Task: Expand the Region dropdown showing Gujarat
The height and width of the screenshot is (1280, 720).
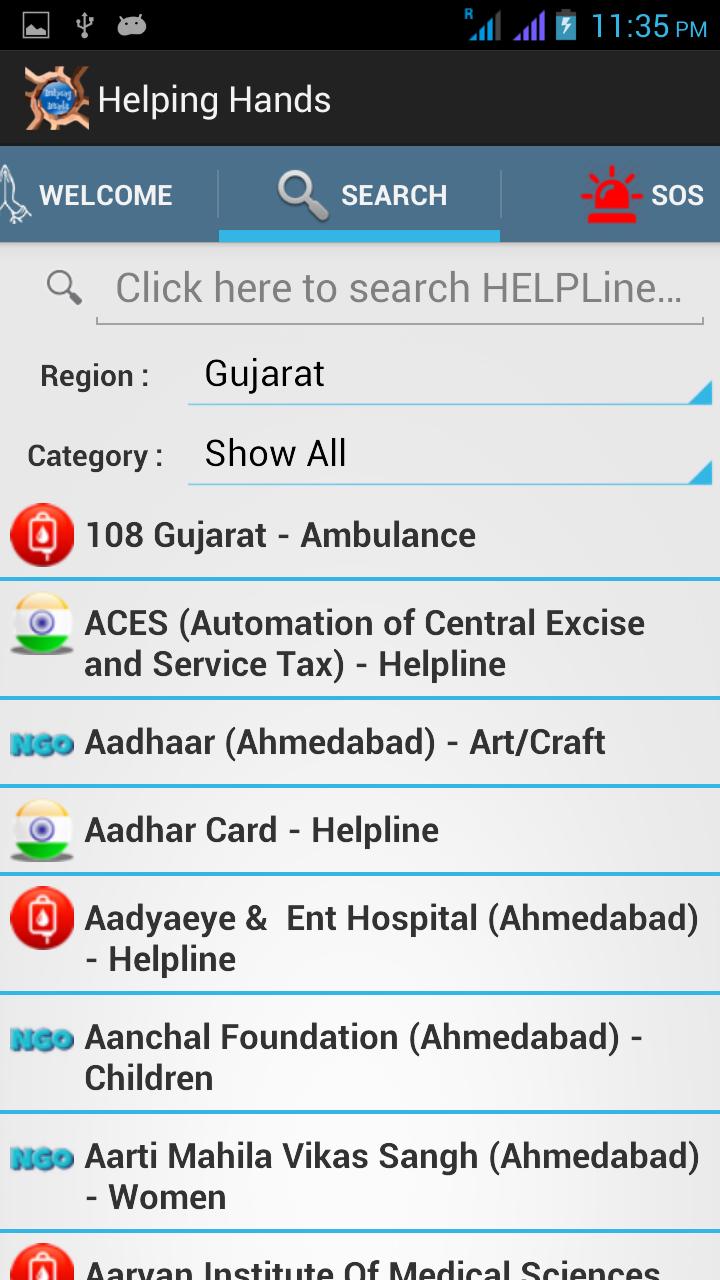Action: click(449, 376)
